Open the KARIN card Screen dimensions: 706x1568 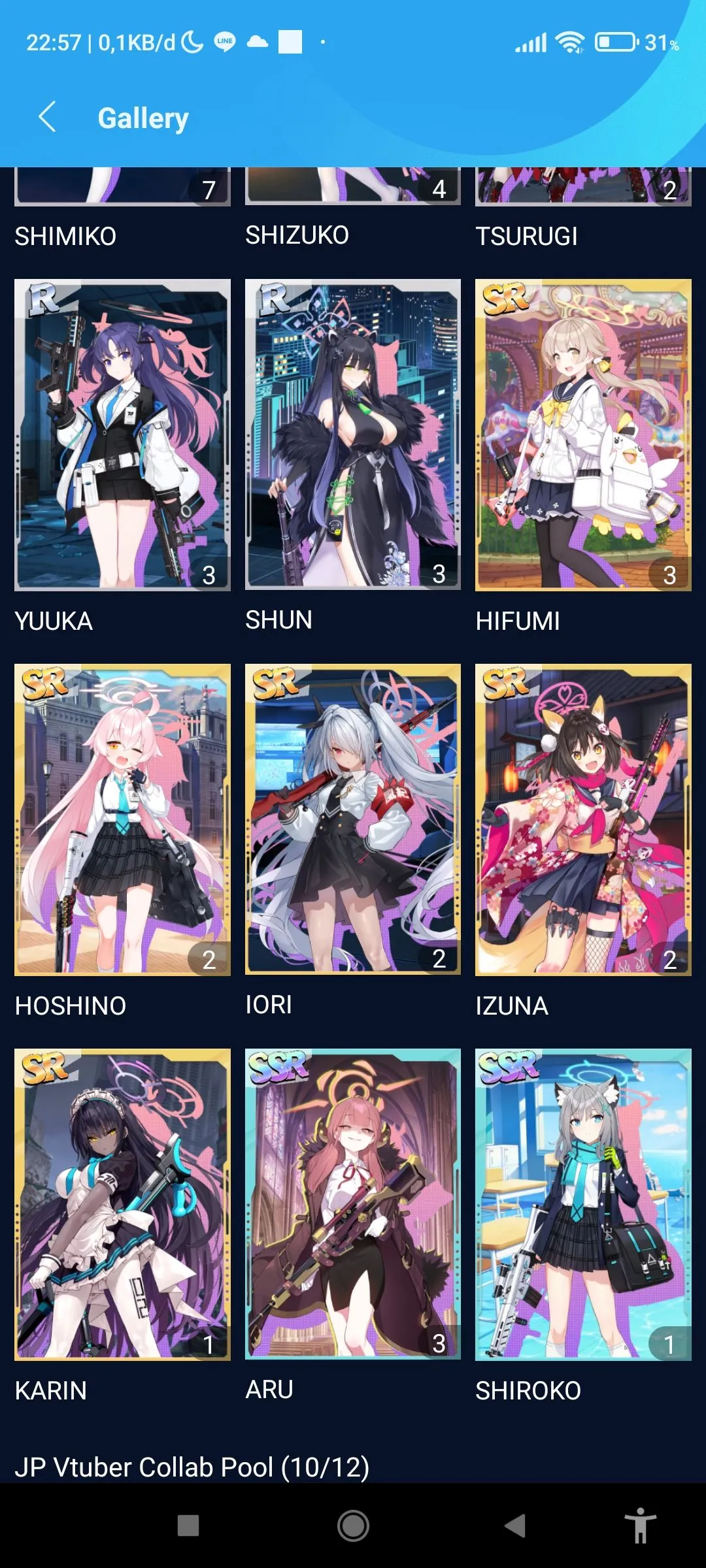(x=122, y=1204)
